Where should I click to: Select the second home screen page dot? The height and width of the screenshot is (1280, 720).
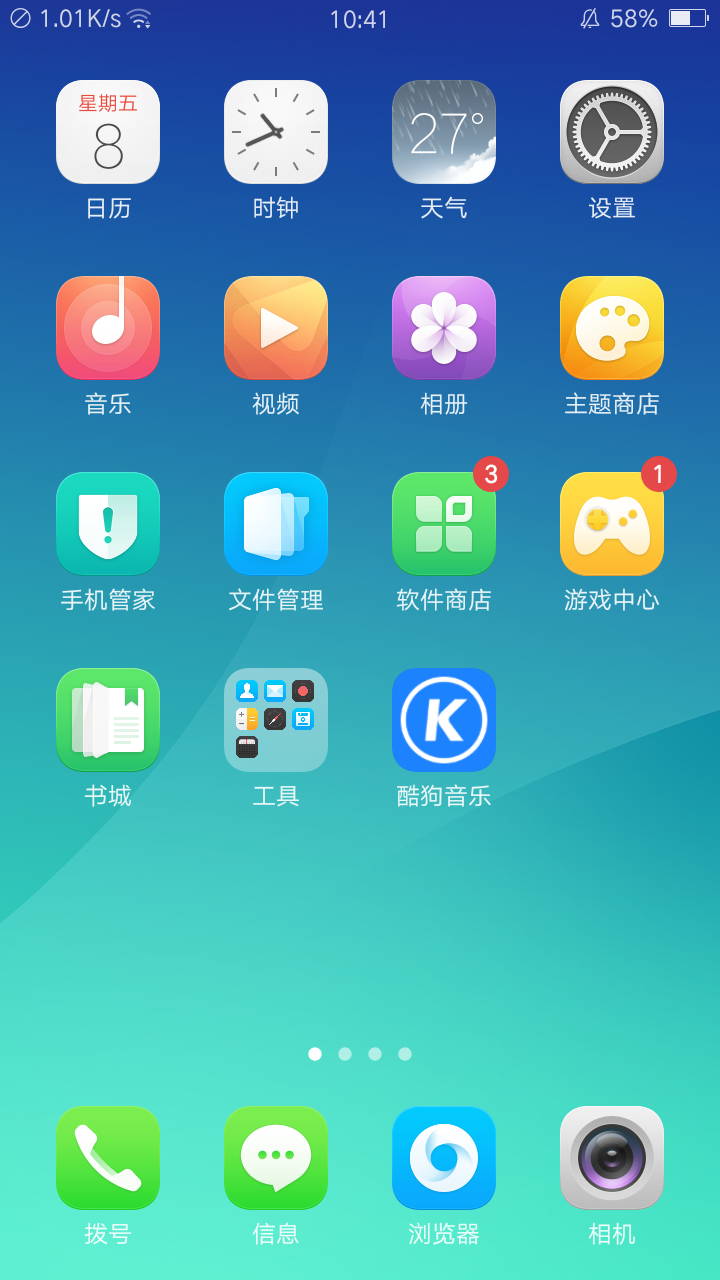pyautogui.click(x=345, y=1053)
